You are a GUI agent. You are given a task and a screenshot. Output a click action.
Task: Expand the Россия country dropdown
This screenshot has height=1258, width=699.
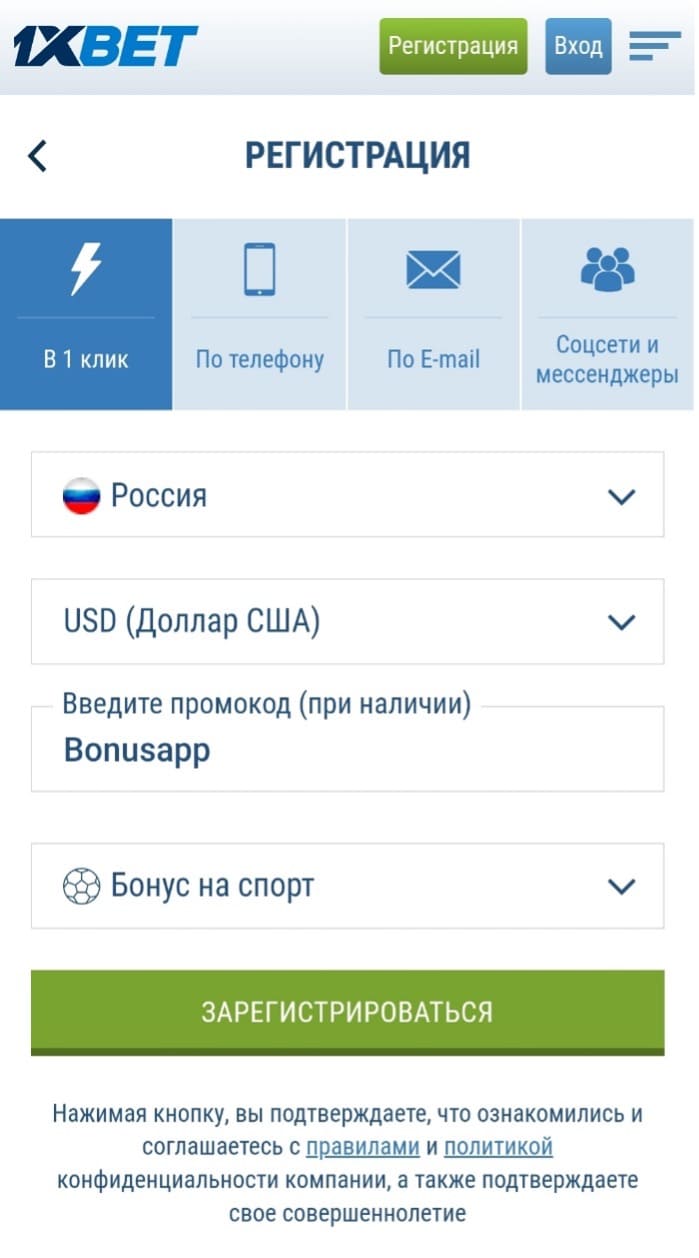click(347, 495)
